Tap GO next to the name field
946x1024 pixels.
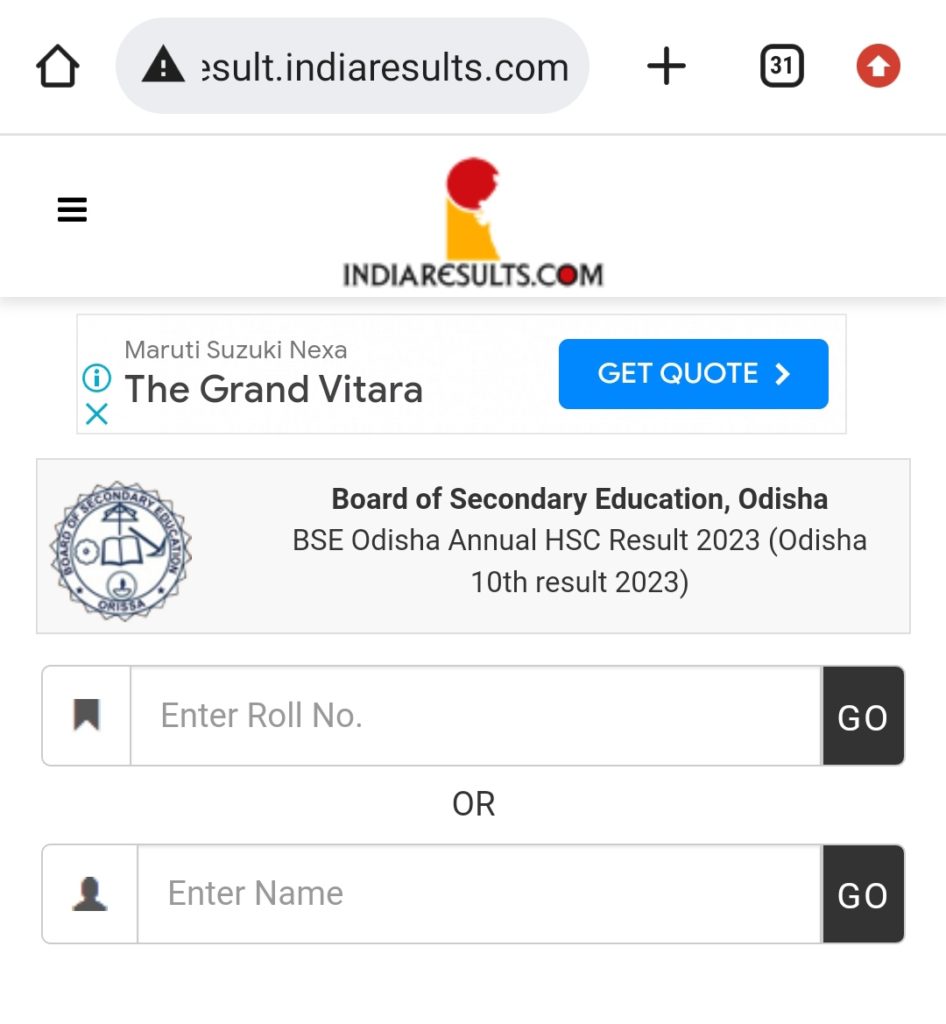pyautogui.click(x=862, y=895)
